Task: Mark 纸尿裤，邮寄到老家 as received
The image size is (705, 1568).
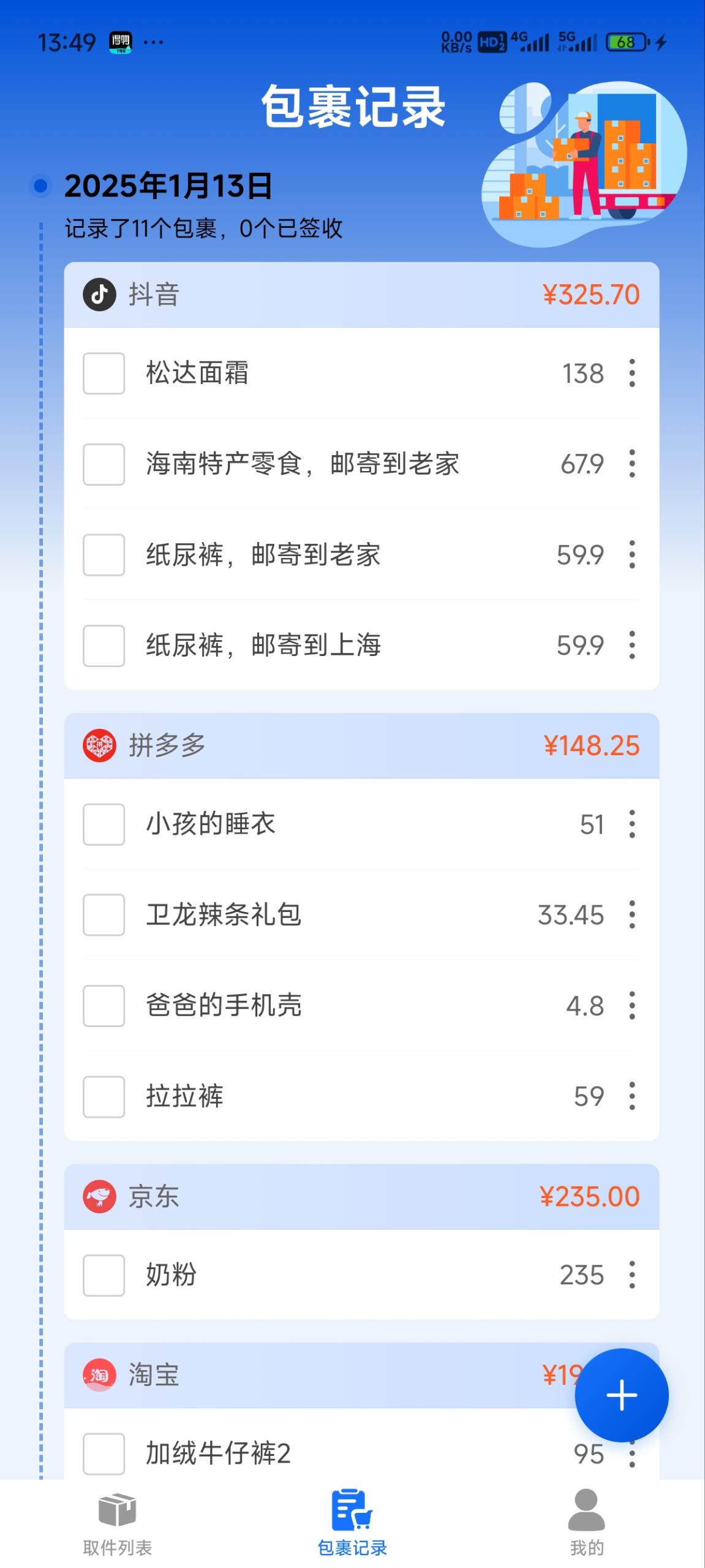Action: pos(104,554)
